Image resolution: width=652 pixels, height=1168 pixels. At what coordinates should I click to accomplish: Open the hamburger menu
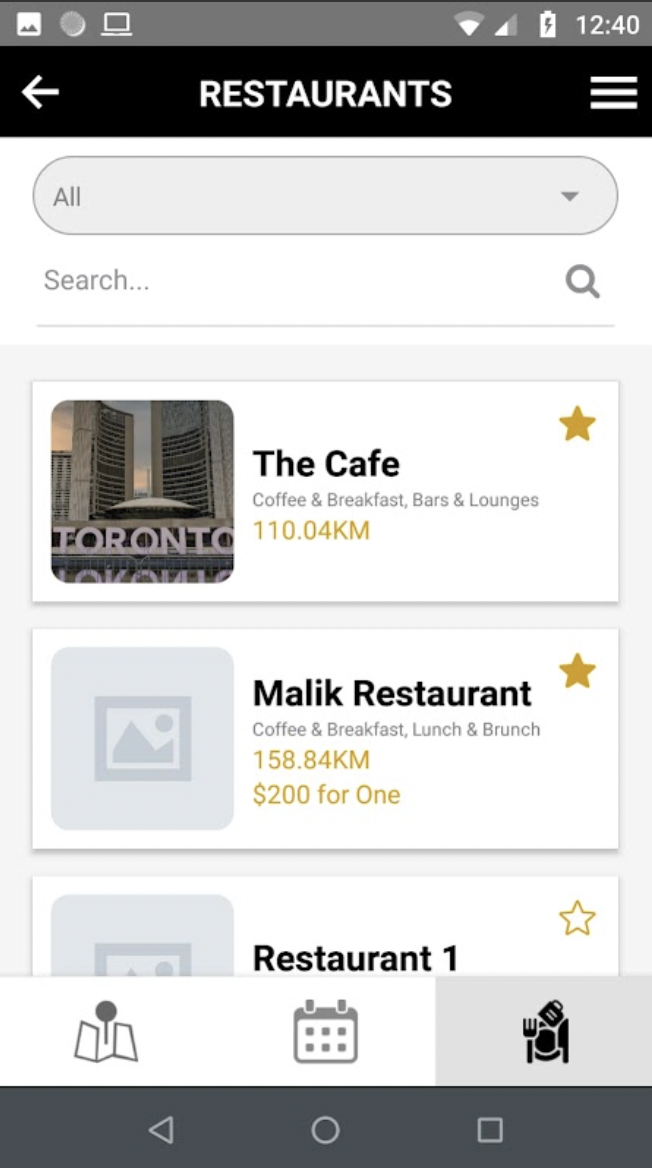click(x=613, y=92)
